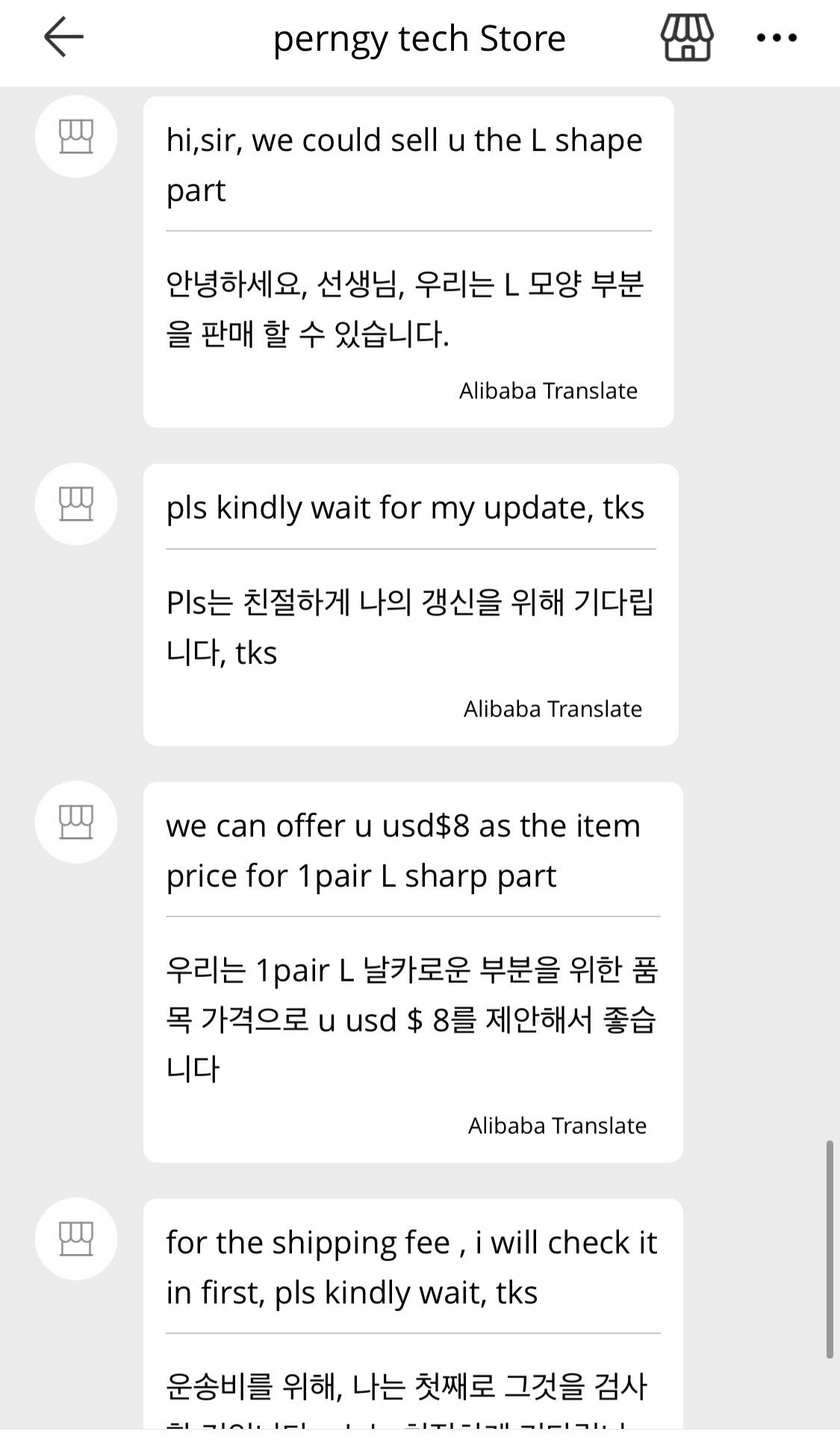840x1452 pixels.
Task: Go back using the top arrow
Action: tap(63, 37)
